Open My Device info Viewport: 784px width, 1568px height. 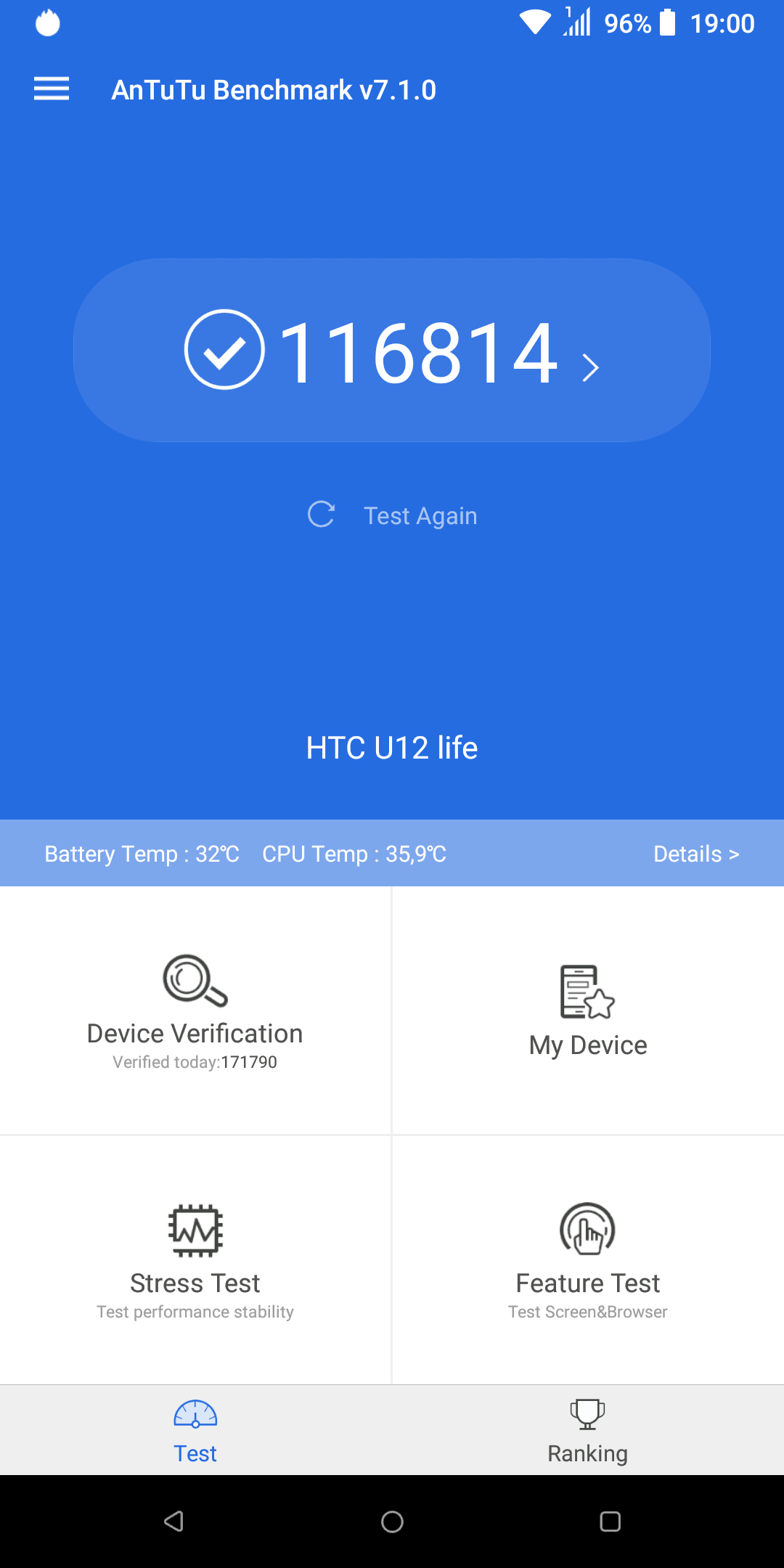click(588, 1010)
